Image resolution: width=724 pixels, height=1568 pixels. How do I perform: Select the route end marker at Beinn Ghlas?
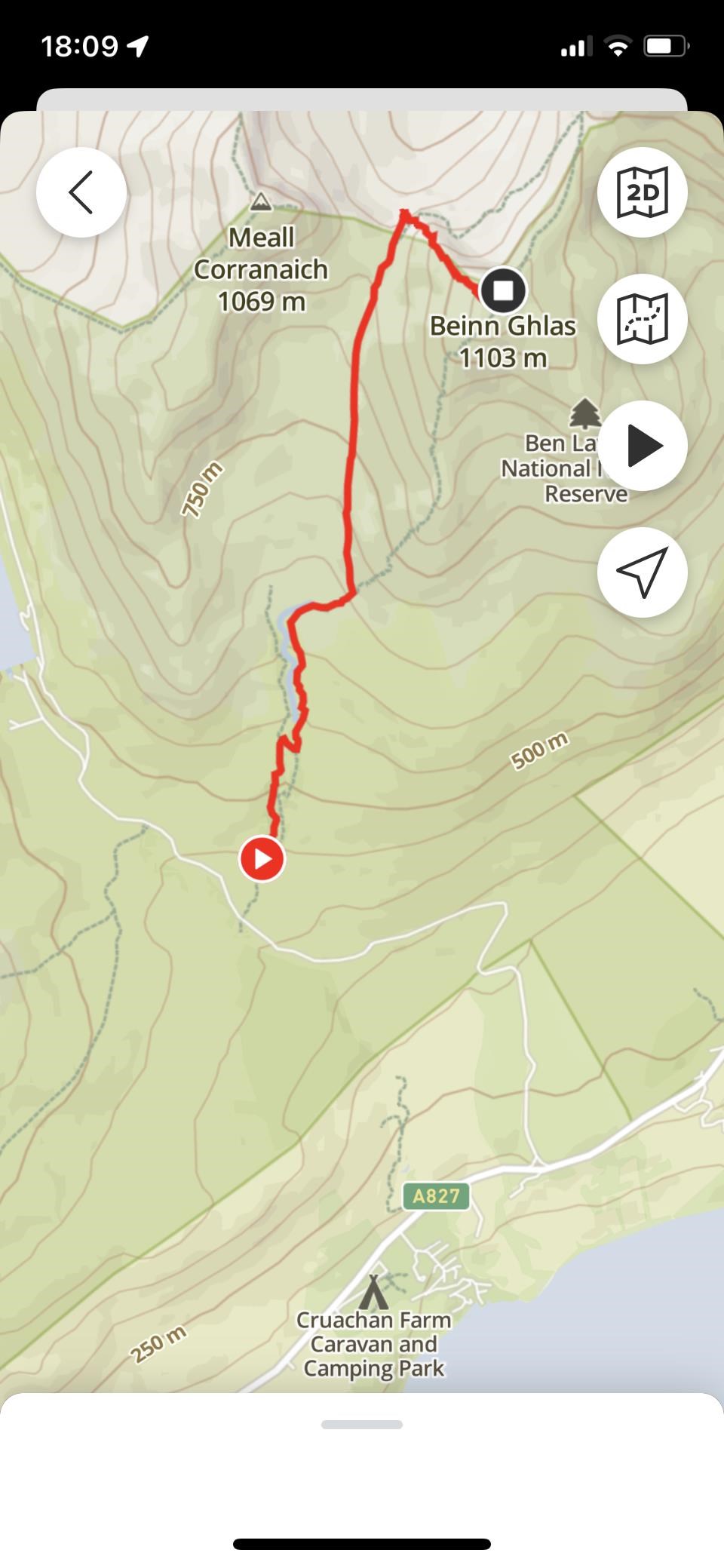[x=503, y=290]
